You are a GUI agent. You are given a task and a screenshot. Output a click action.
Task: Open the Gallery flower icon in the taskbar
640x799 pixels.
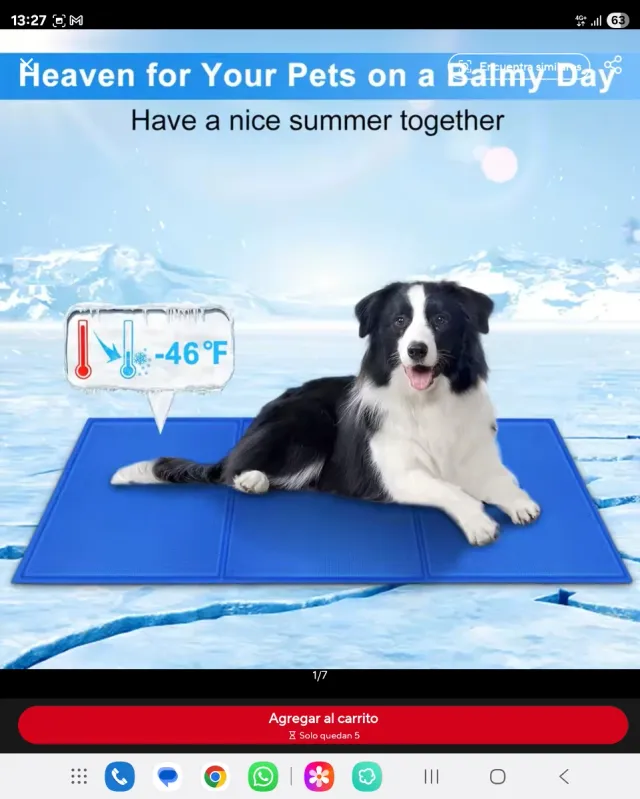(x=319, y=777)
